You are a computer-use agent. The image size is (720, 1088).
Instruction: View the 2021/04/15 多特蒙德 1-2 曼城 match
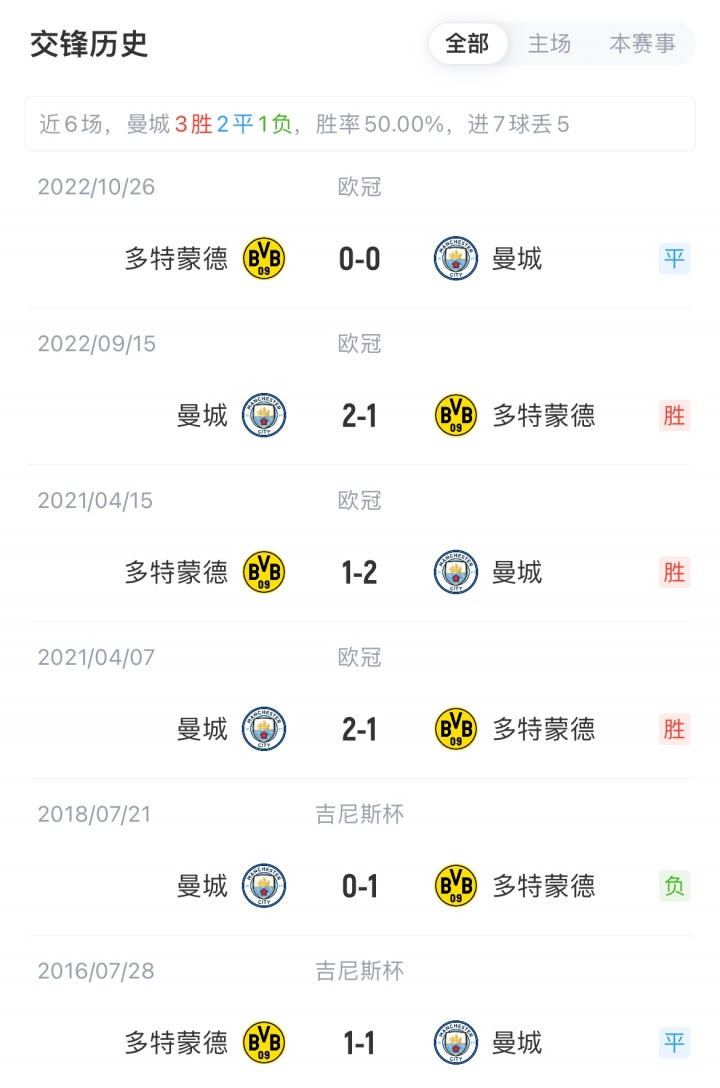(x=359, y=572)
